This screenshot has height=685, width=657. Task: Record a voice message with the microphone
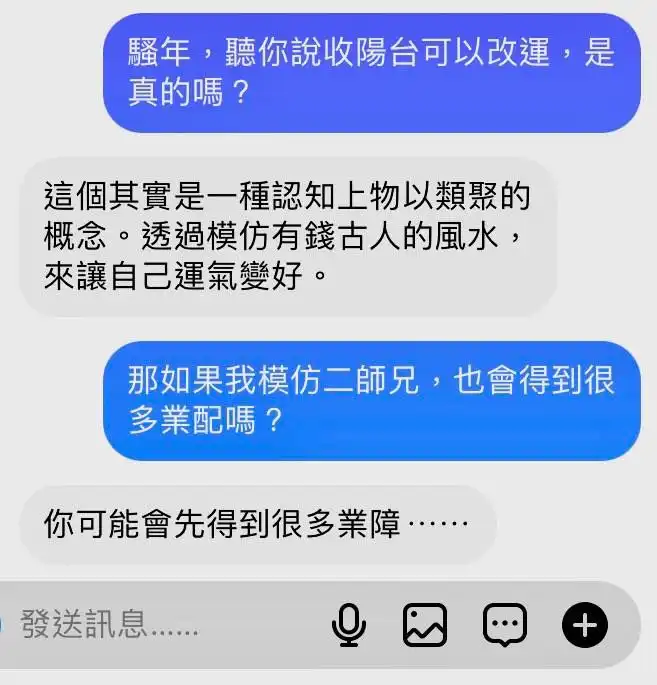(348, 626)
